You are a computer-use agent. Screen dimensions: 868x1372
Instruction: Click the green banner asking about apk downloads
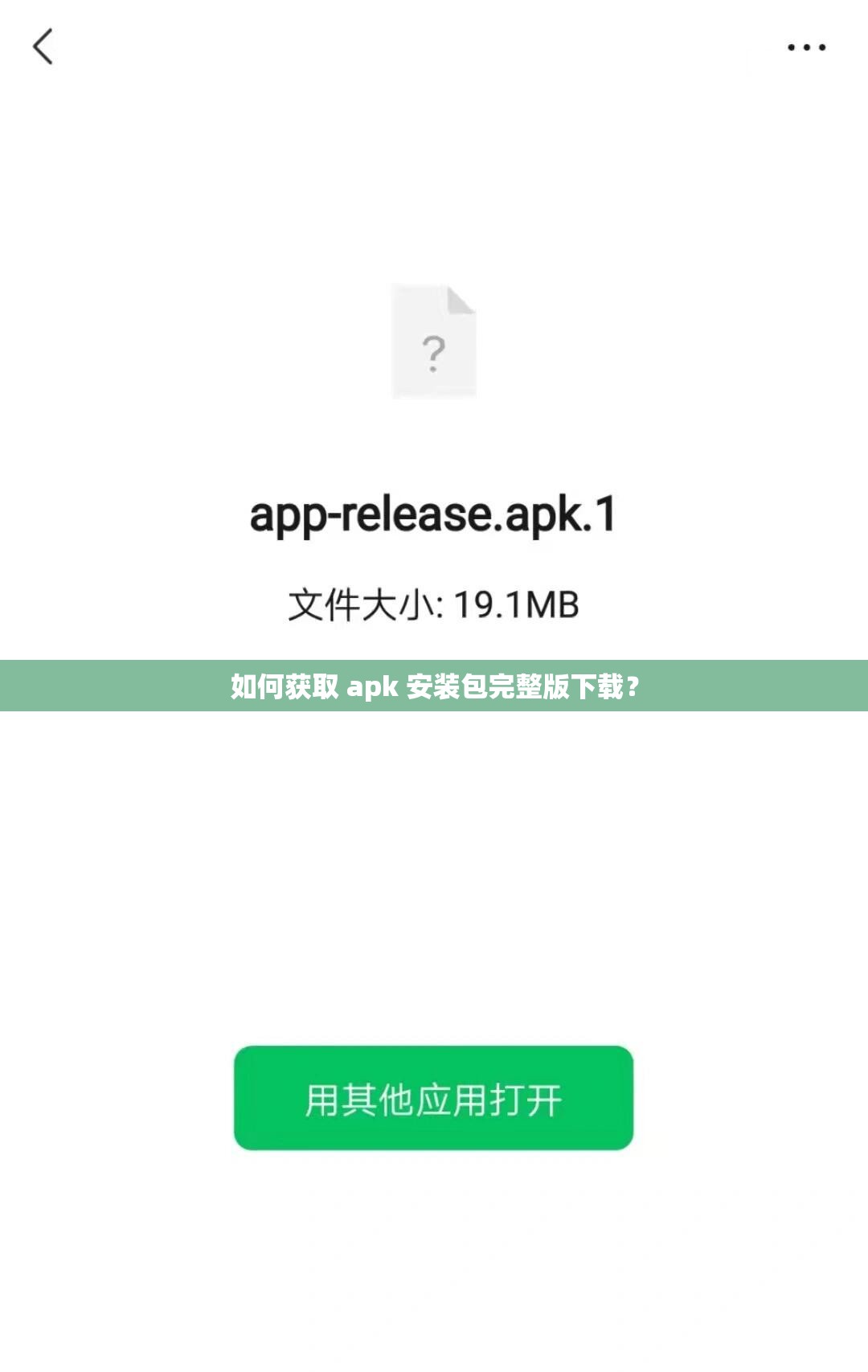coord(434,687)
